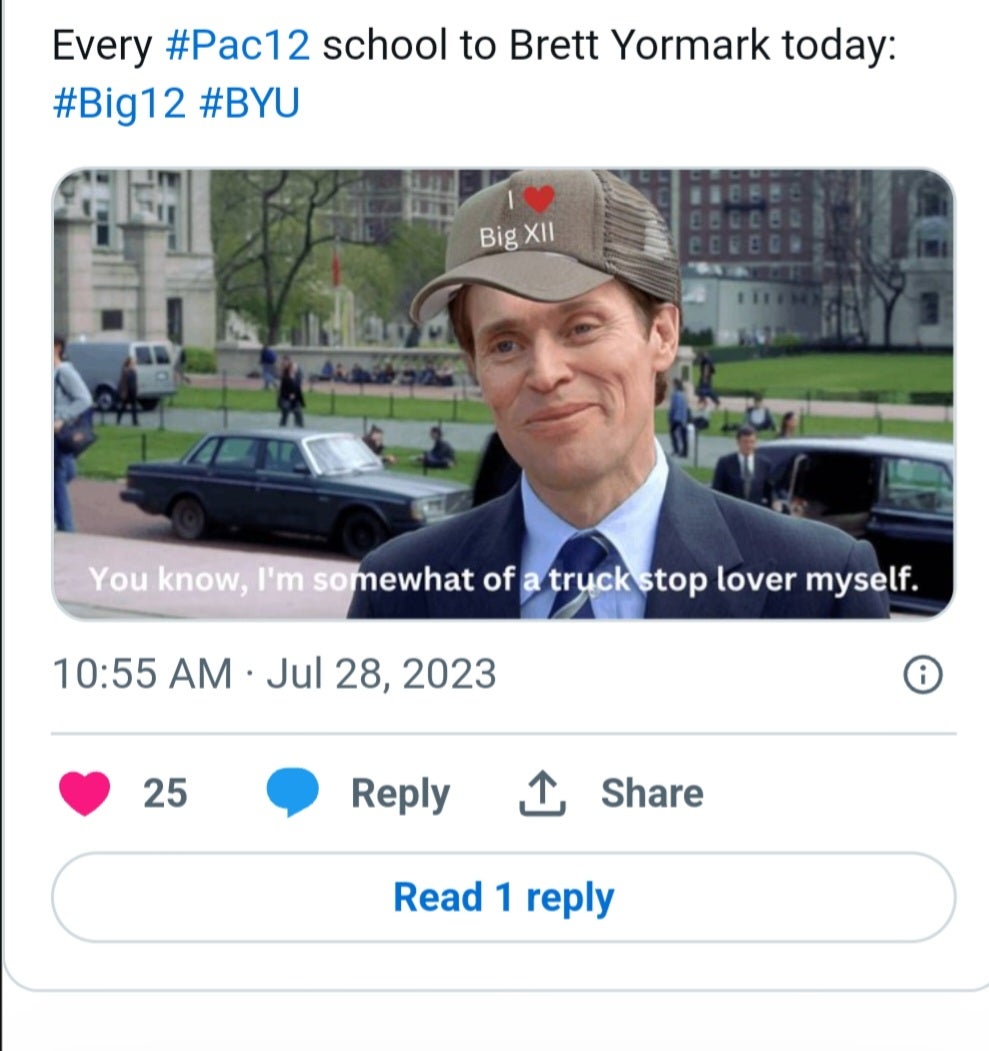This screenshot has height=1051, width=989.
Task: Click the Share label text
Action: 651,793
